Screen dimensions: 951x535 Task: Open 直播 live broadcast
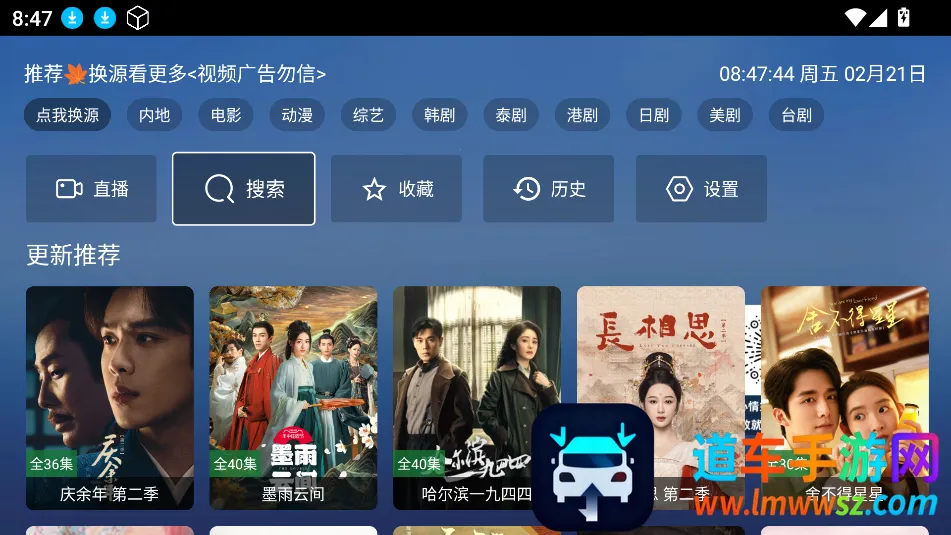[91, 189]
